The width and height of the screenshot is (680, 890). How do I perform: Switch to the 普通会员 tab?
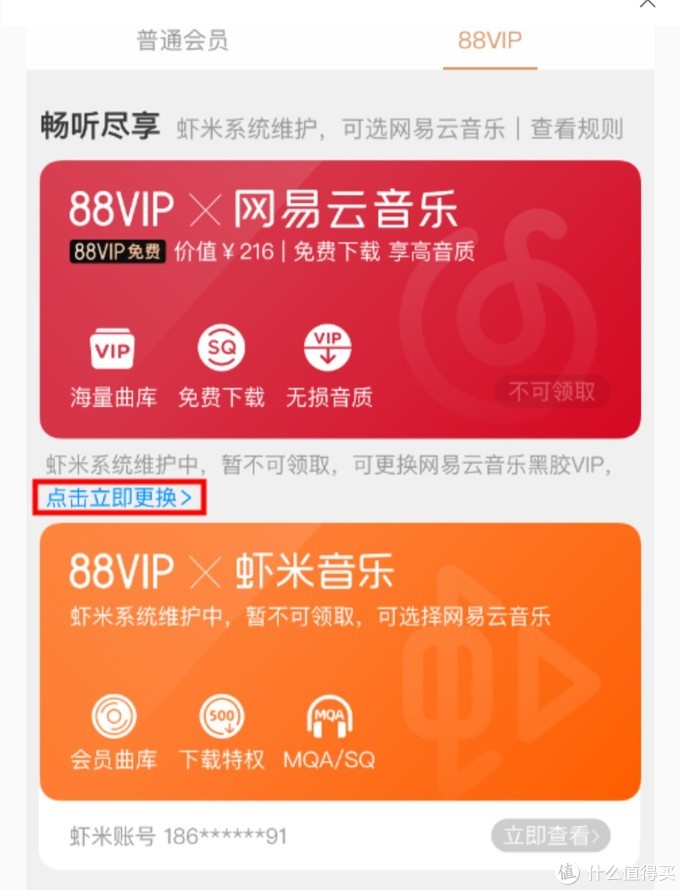[182, 41]
